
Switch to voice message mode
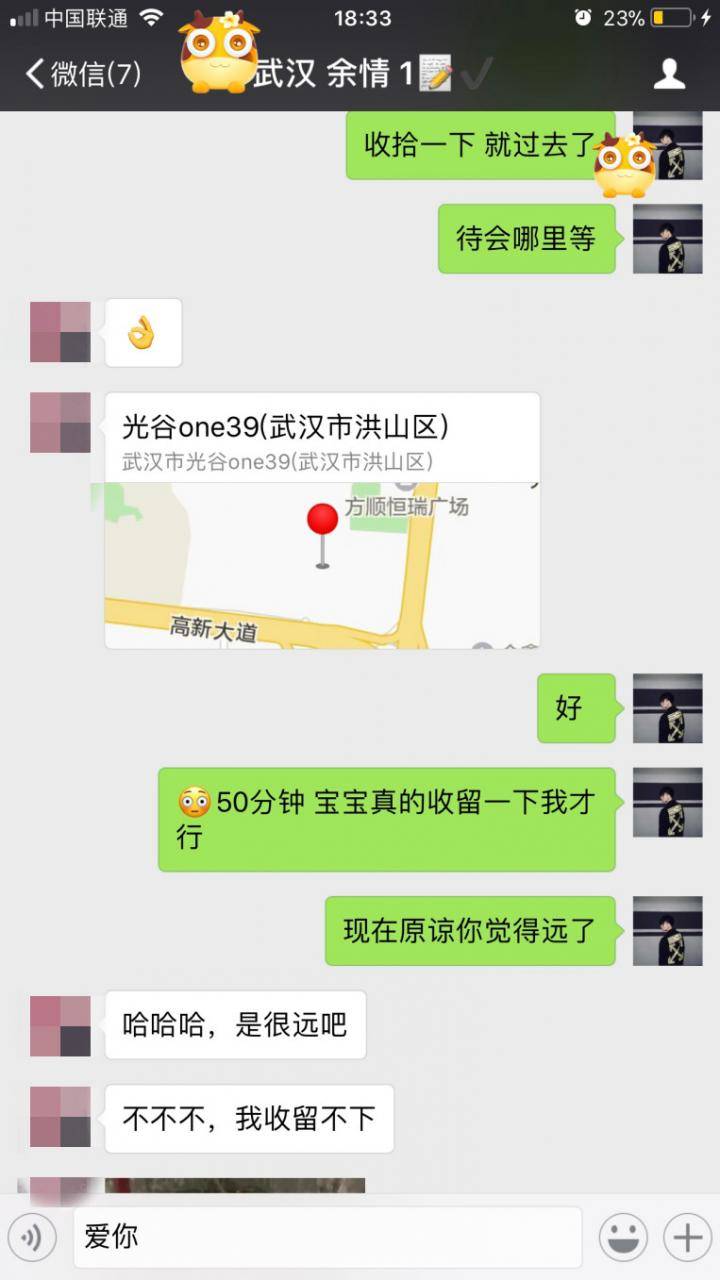33,1237
